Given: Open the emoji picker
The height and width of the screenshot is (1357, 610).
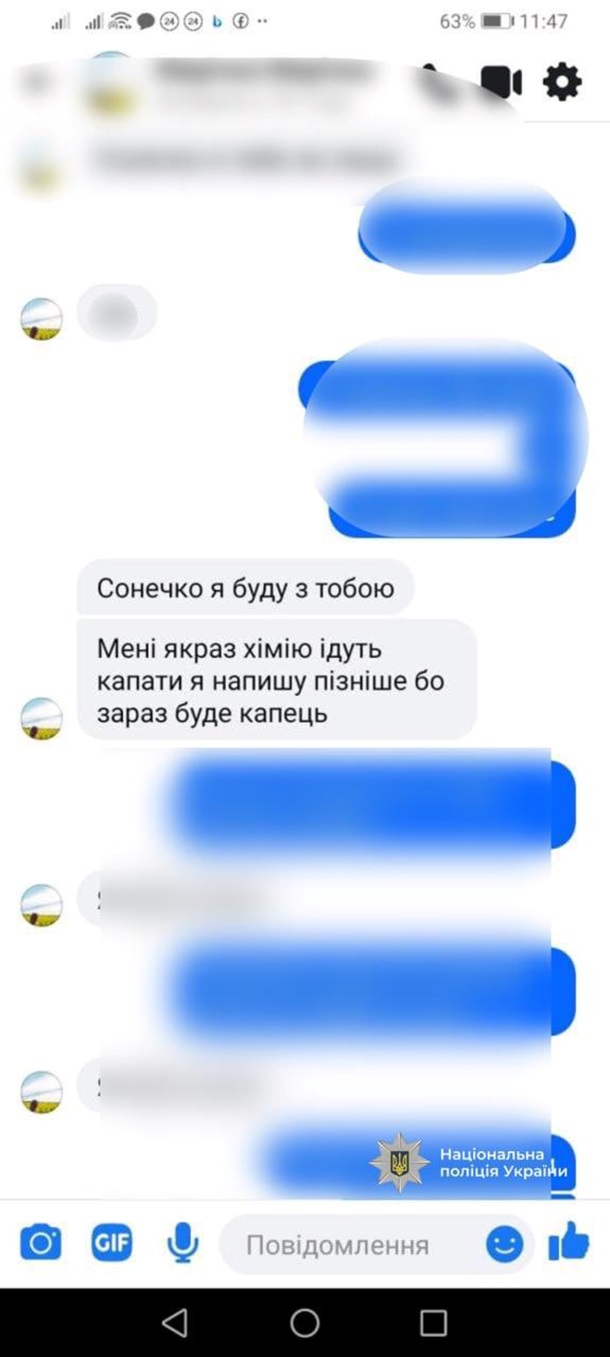Looking at the screenshot, I should tap(504, 1245).
